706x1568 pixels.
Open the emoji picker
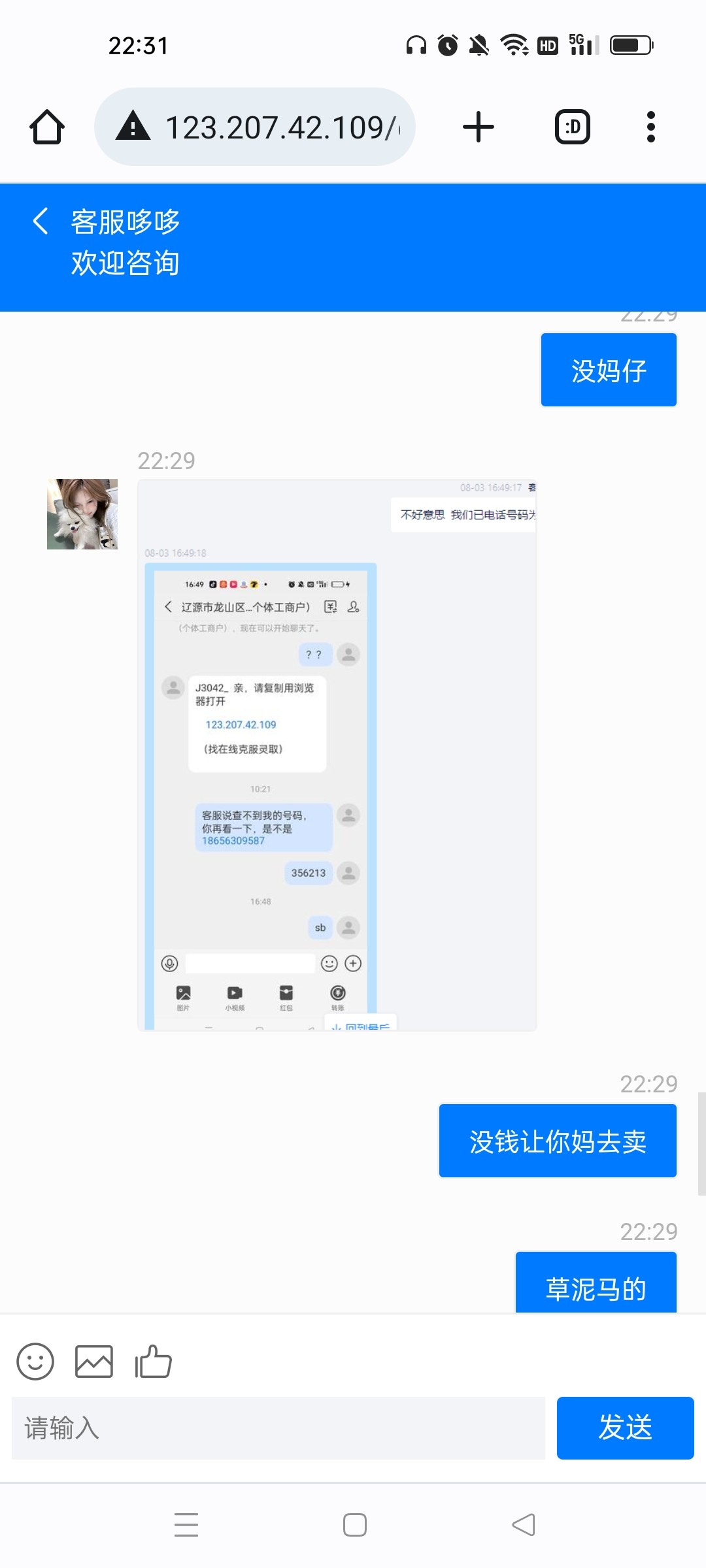tap(35, 1362)
